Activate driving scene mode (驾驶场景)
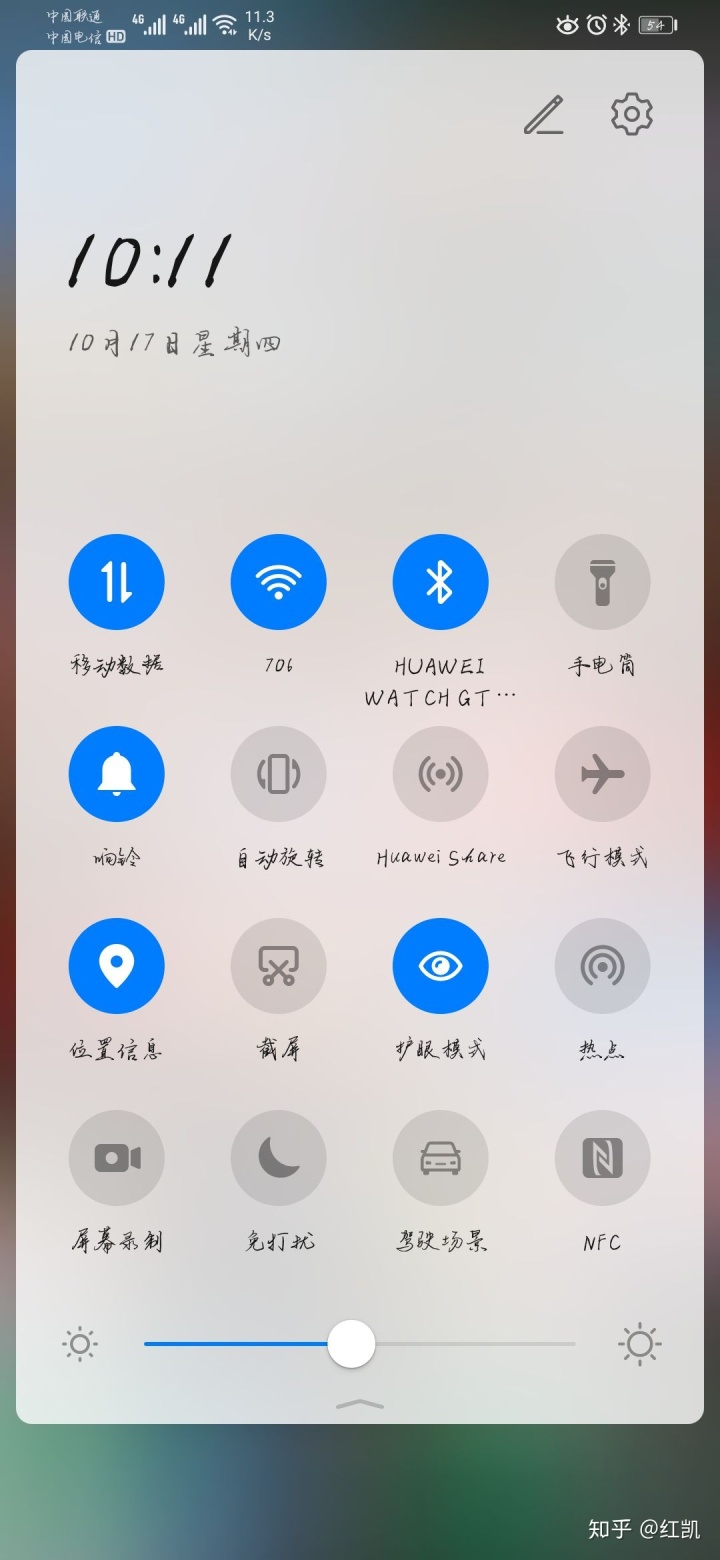 point(440,1157)
